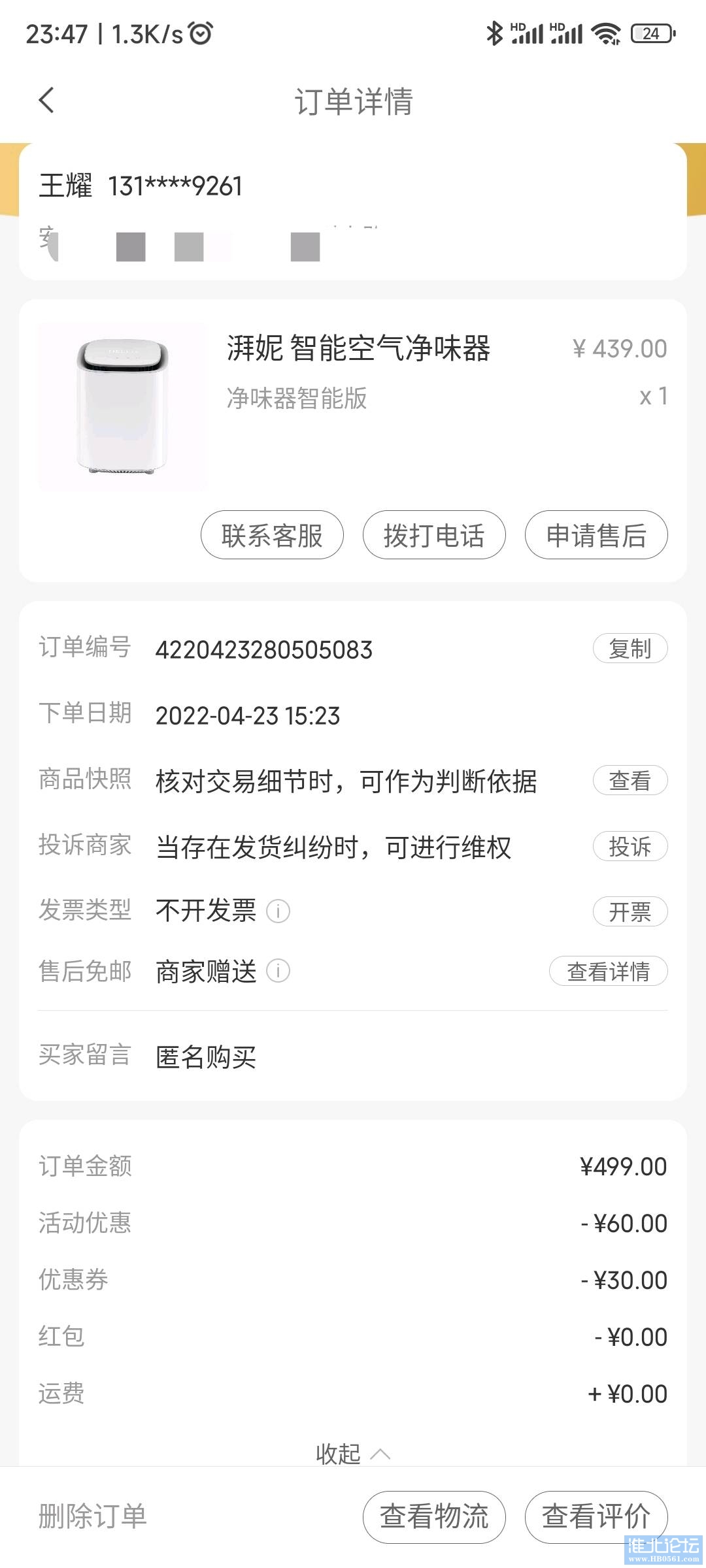Go back from the order details page
This screenshot has width=706, height=1568.
click(46, 101)
